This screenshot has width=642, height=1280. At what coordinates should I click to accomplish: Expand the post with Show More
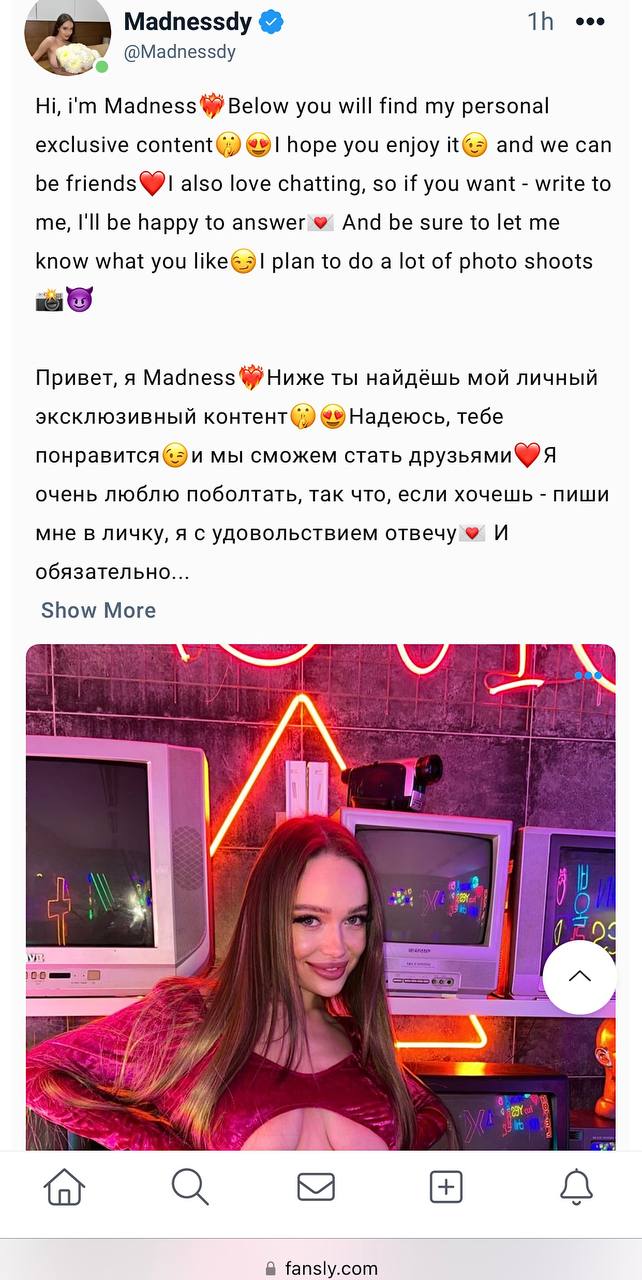tap(98, 610)
